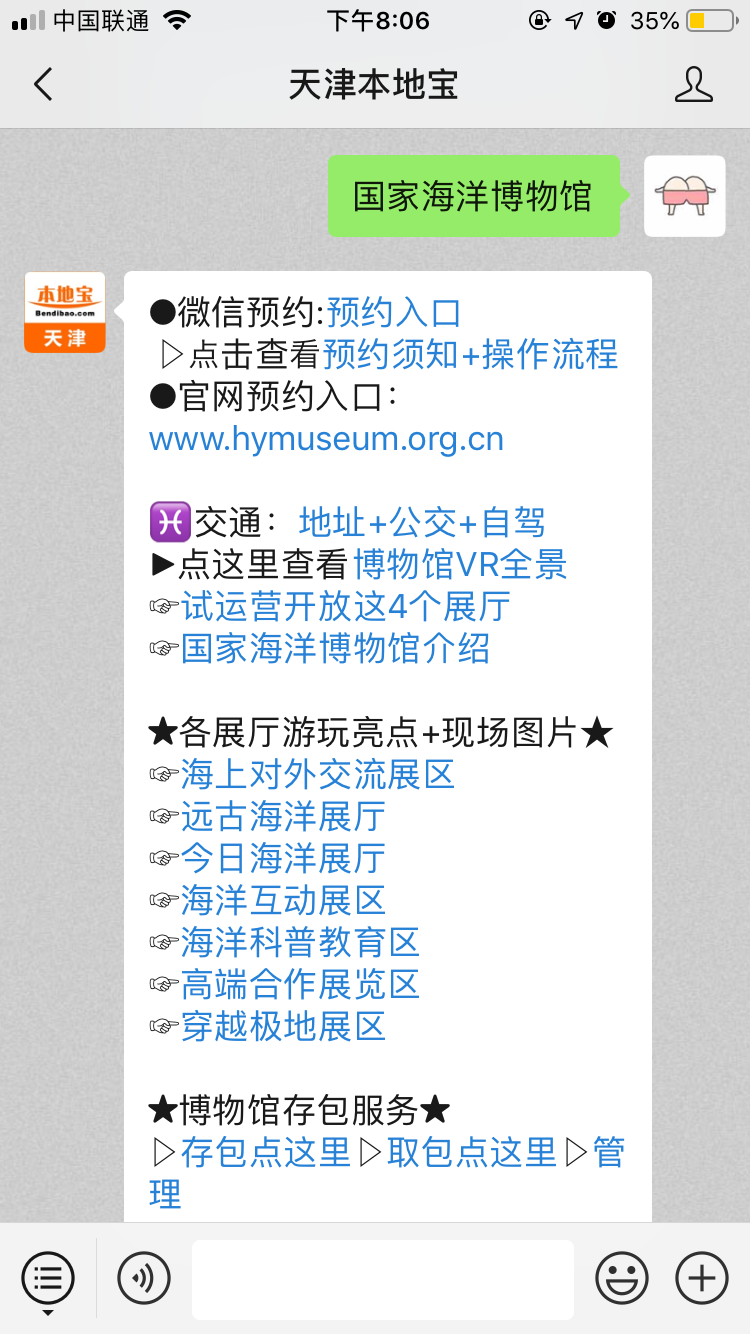
Task: Switch to the account menu list
Action: tap(48, 1278)
